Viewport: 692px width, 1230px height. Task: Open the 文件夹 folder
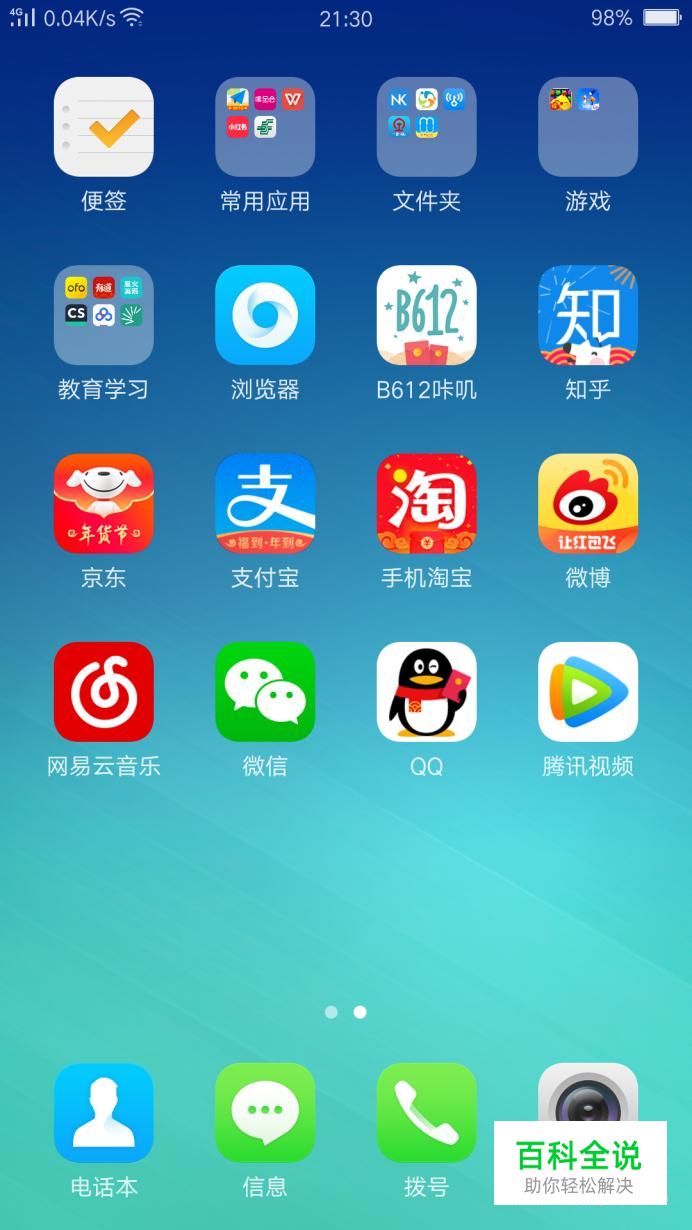tap(427, 127)
